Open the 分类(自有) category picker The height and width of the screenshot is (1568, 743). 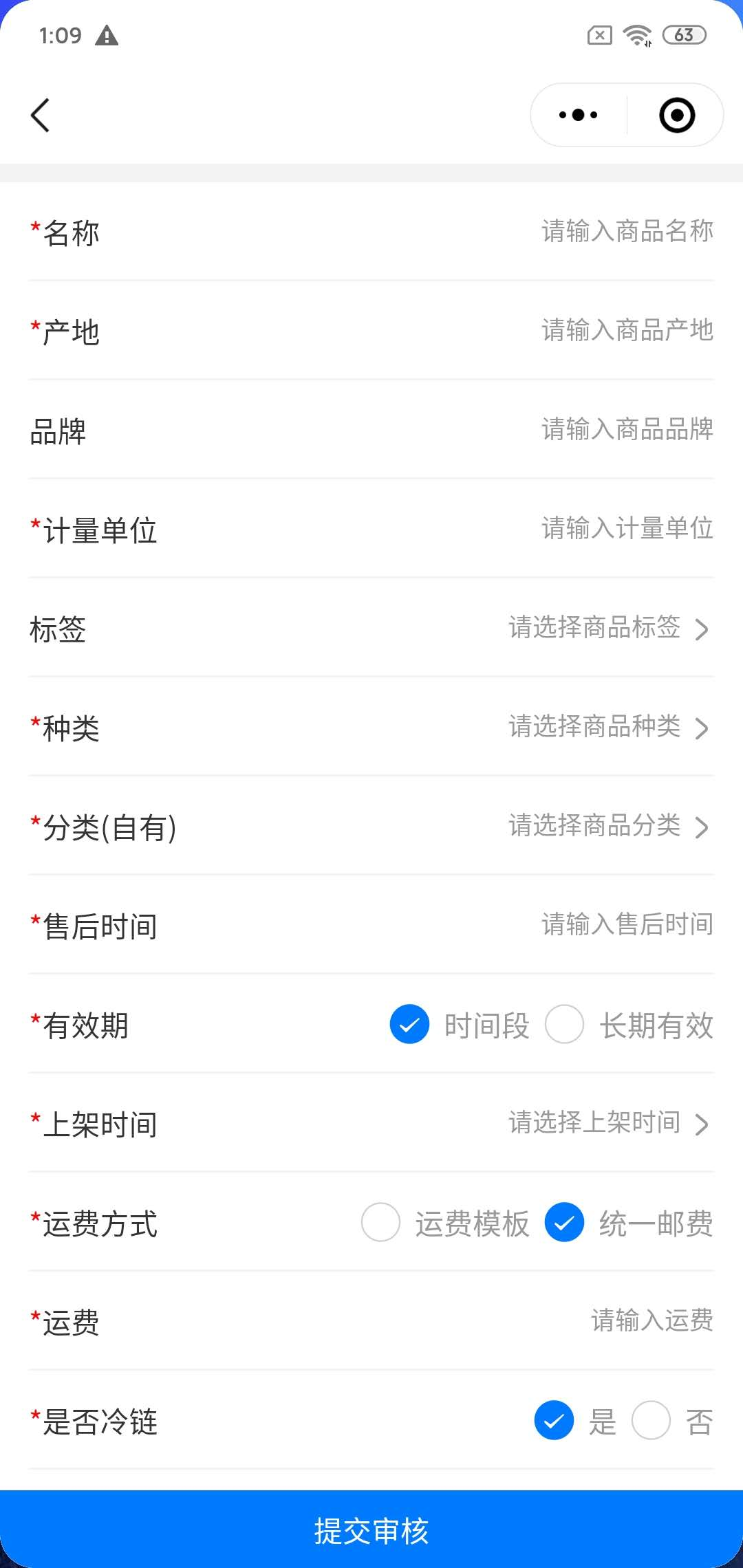click(x=609, y=826)
